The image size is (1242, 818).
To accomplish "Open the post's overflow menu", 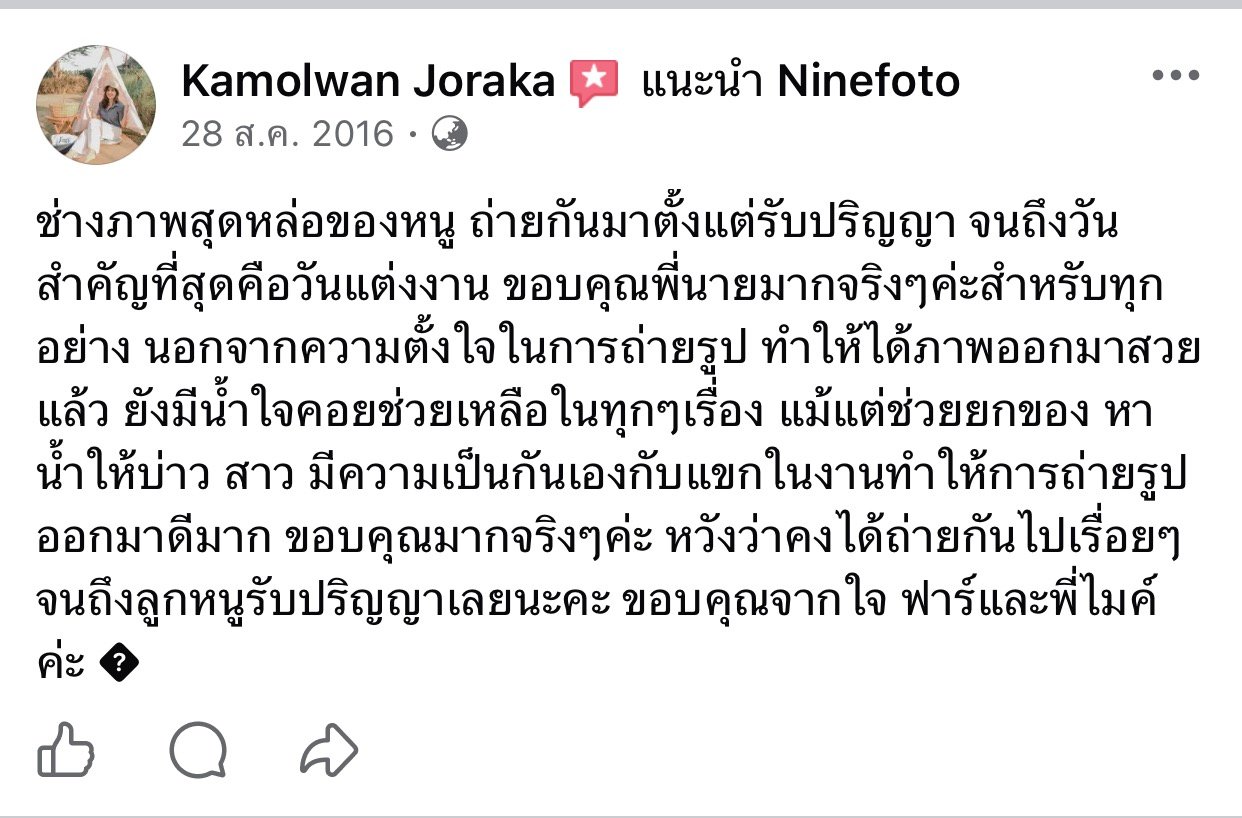I will click(1175, 77).
